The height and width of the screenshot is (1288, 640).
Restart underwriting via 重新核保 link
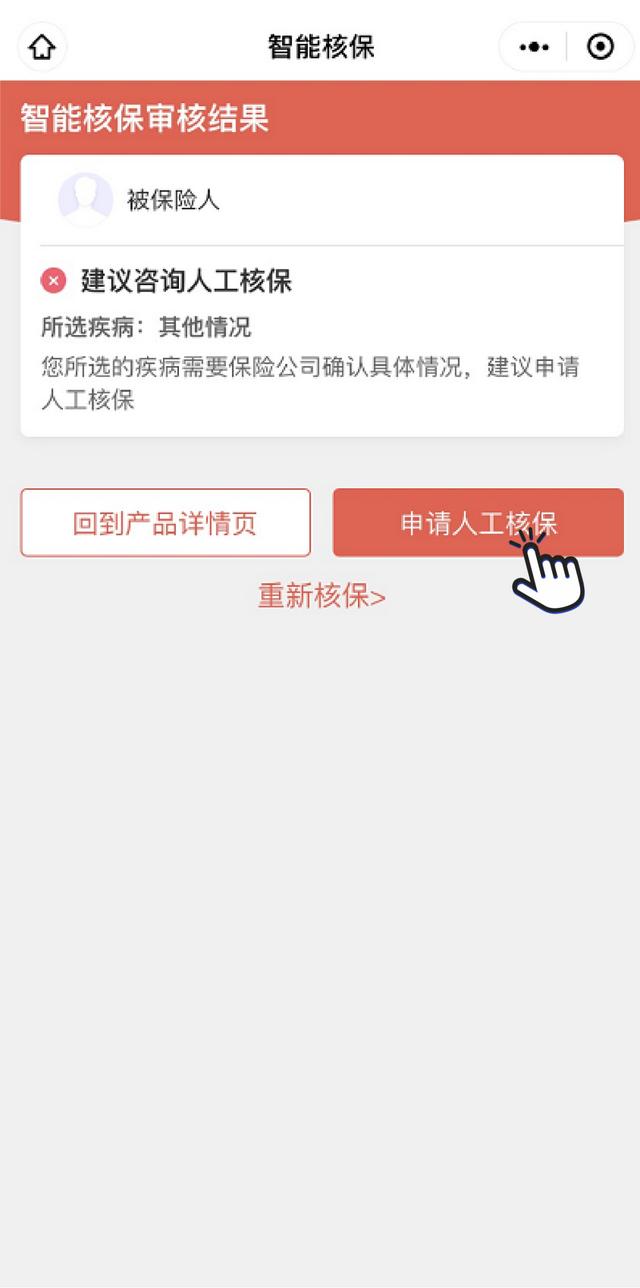321,597
